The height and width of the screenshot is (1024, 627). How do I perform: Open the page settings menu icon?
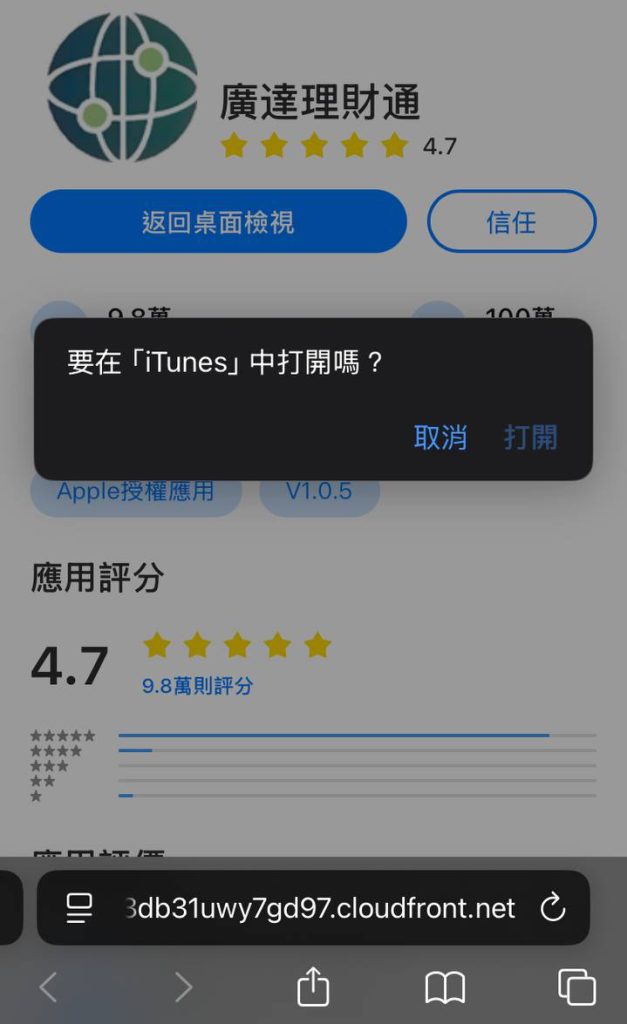[79, 908]
